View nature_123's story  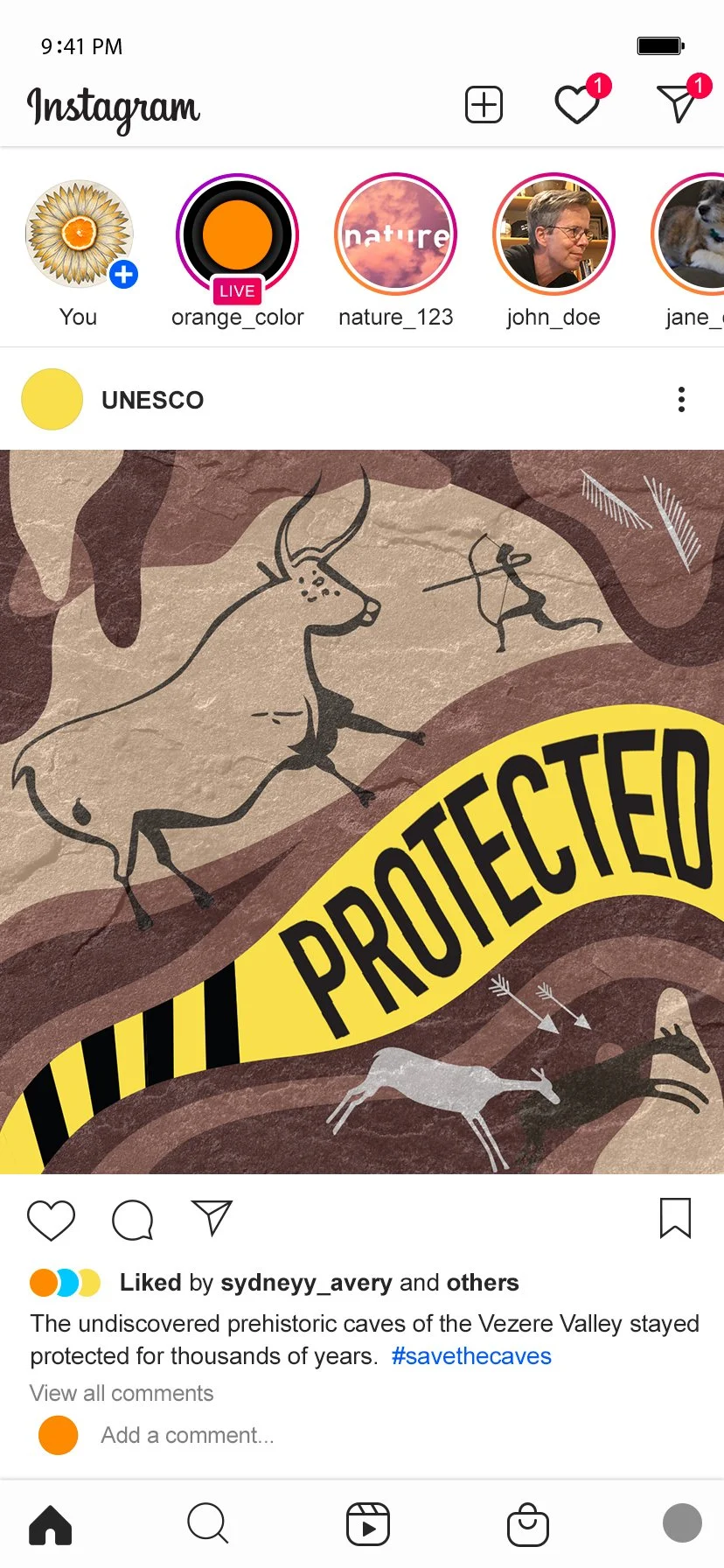pos(395,234)
